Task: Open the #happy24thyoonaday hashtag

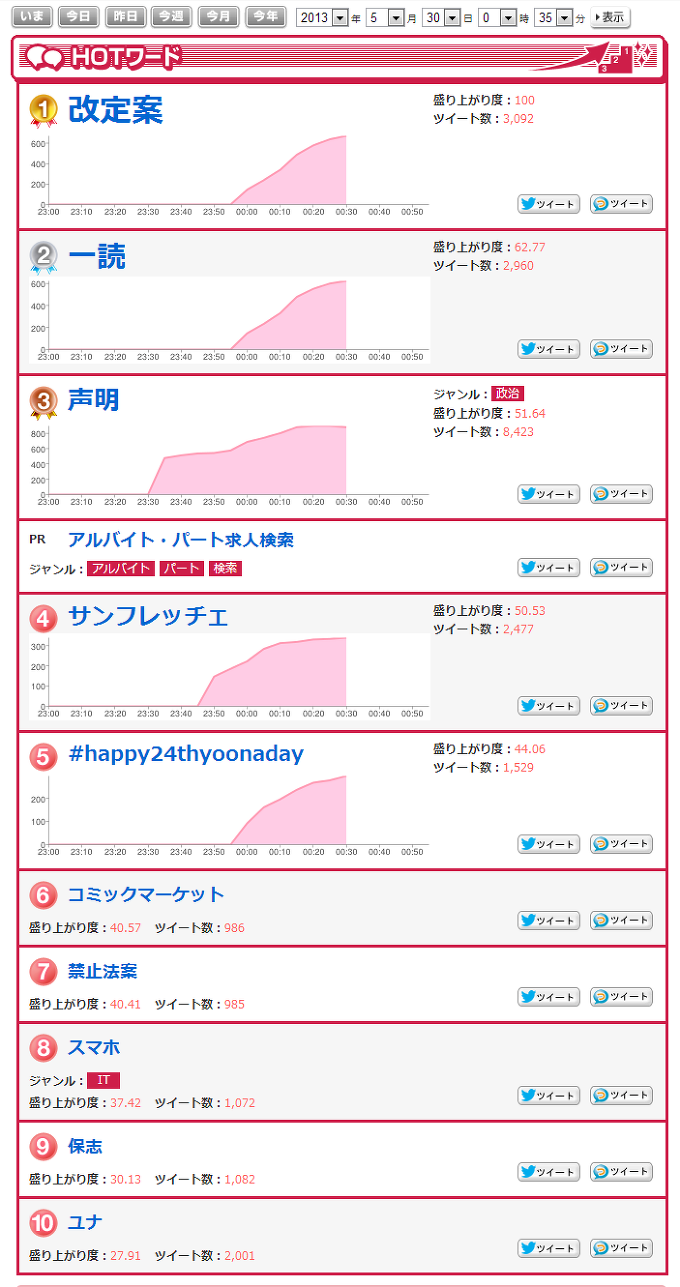Action: pyautogui.click(x=185, y=754)
